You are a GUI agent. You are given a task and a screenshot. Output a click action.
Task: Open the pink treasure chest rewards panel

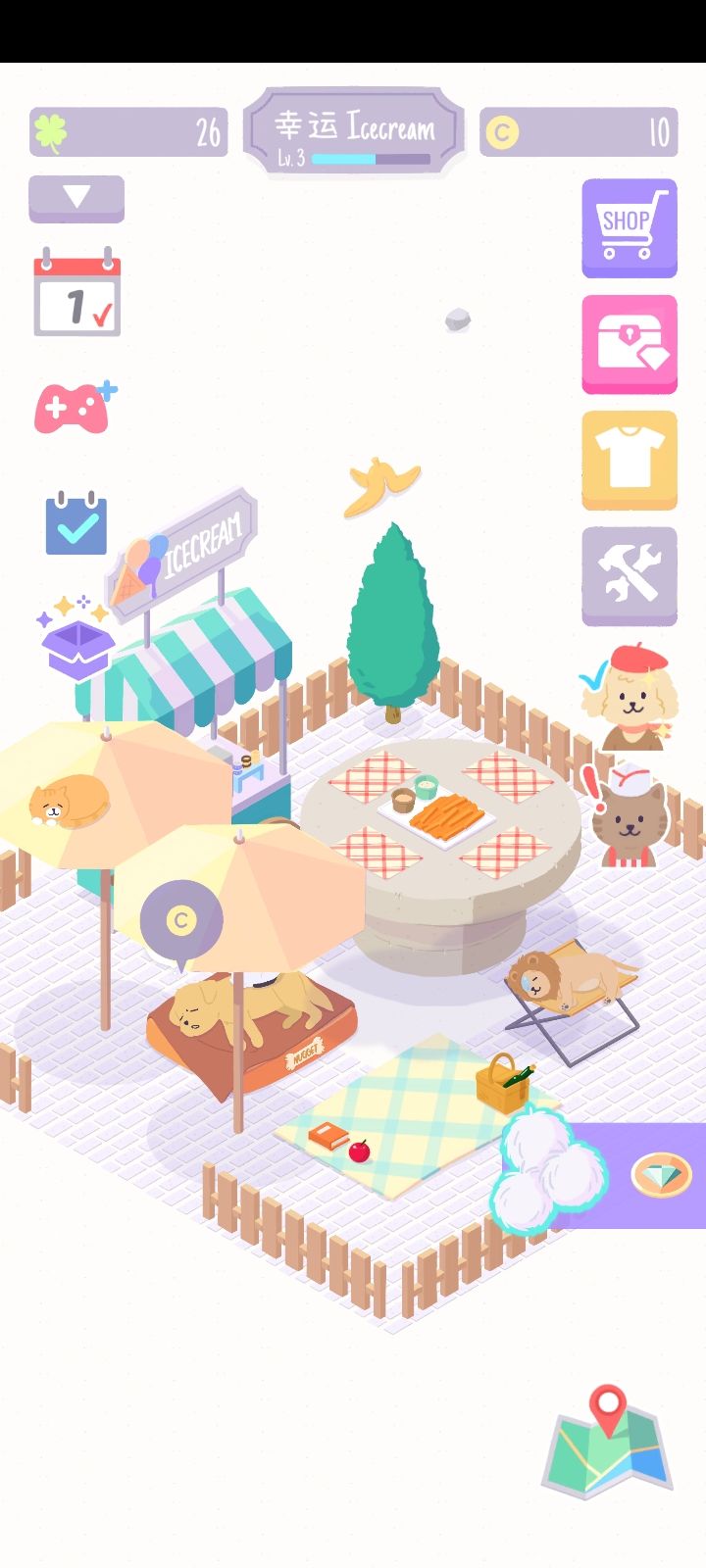tap(629, 345)
